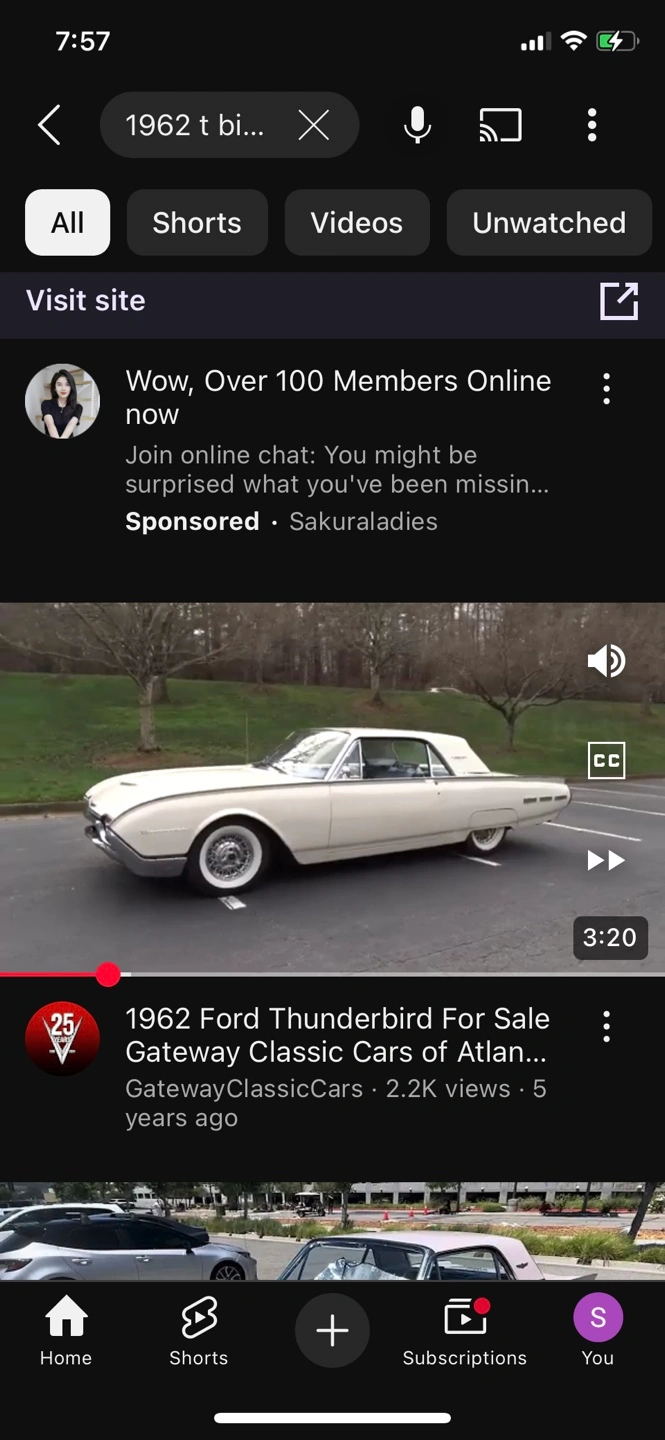665x1440 pixels.
Task: Select the All filter chip
Action: (x=67, y=222)
